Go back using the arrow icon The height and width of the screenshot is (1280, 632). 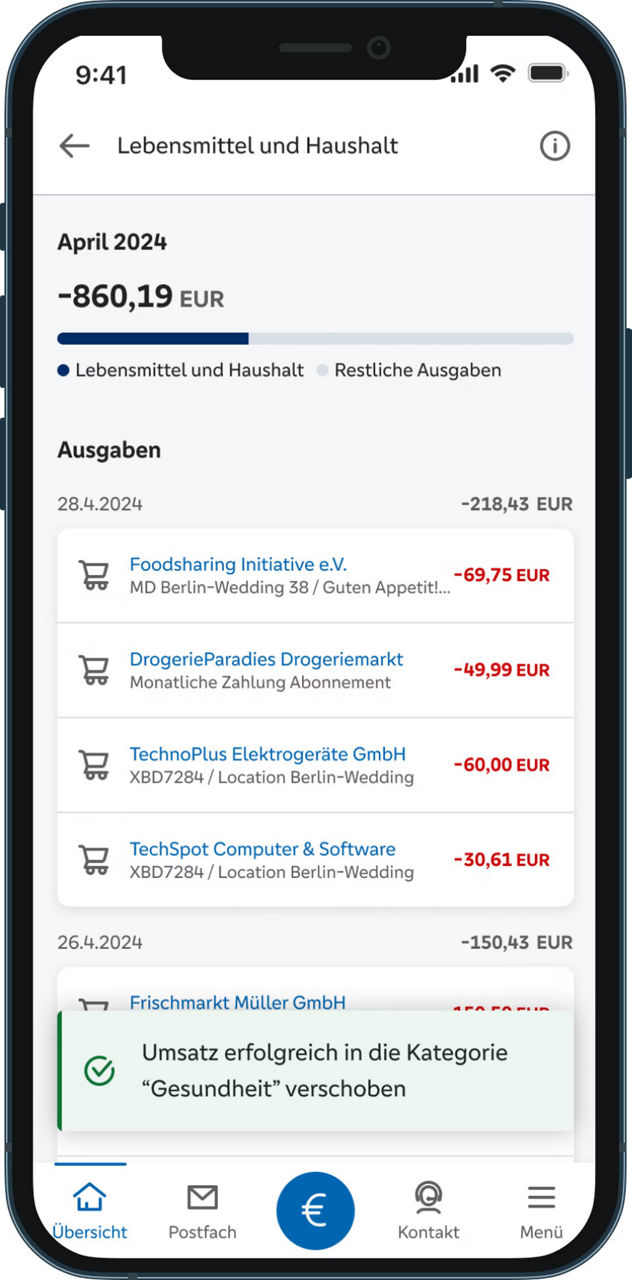75,146
